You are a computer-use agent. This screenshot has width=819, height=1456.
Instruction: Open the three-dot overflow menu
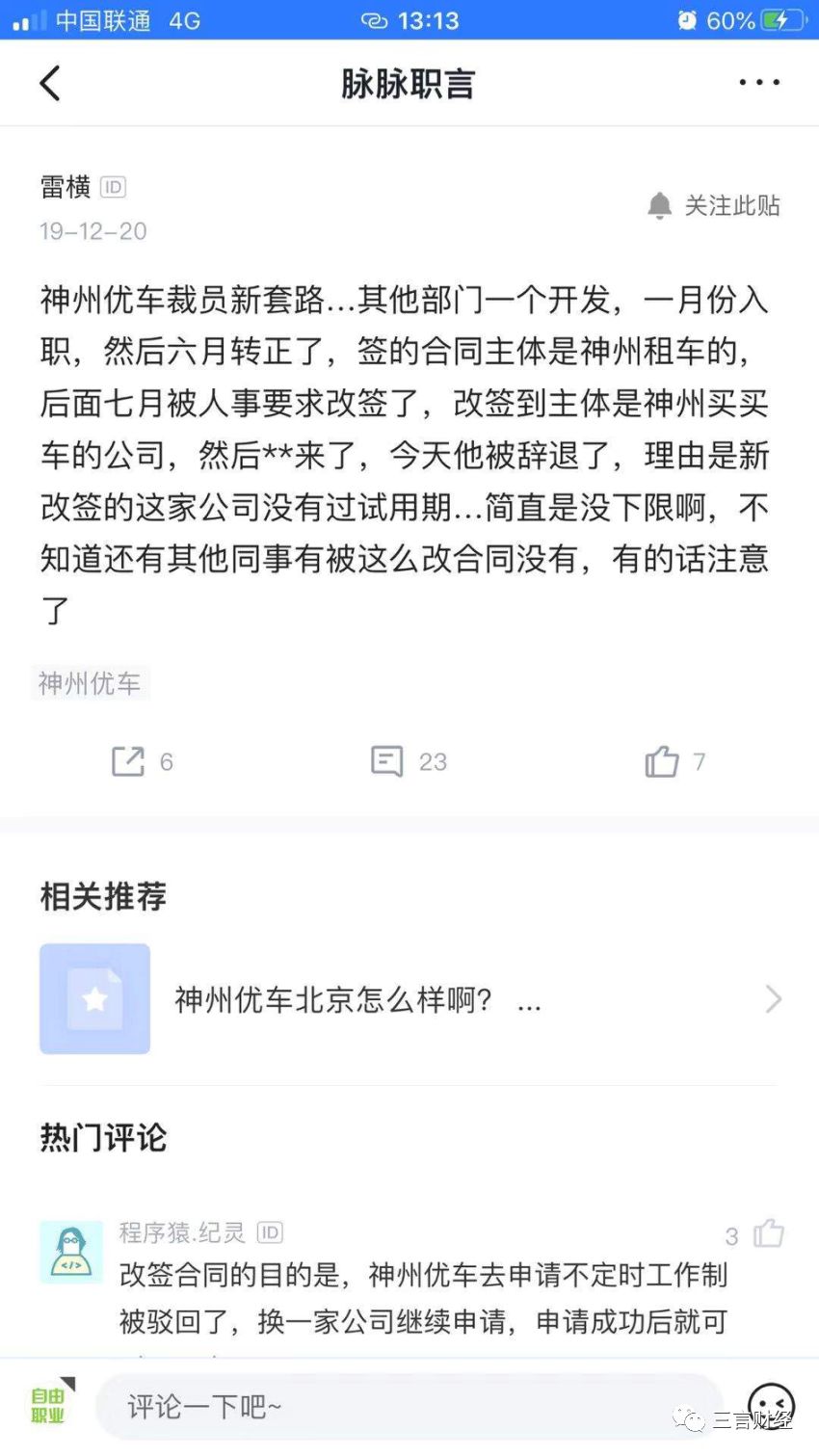[759, 83]
